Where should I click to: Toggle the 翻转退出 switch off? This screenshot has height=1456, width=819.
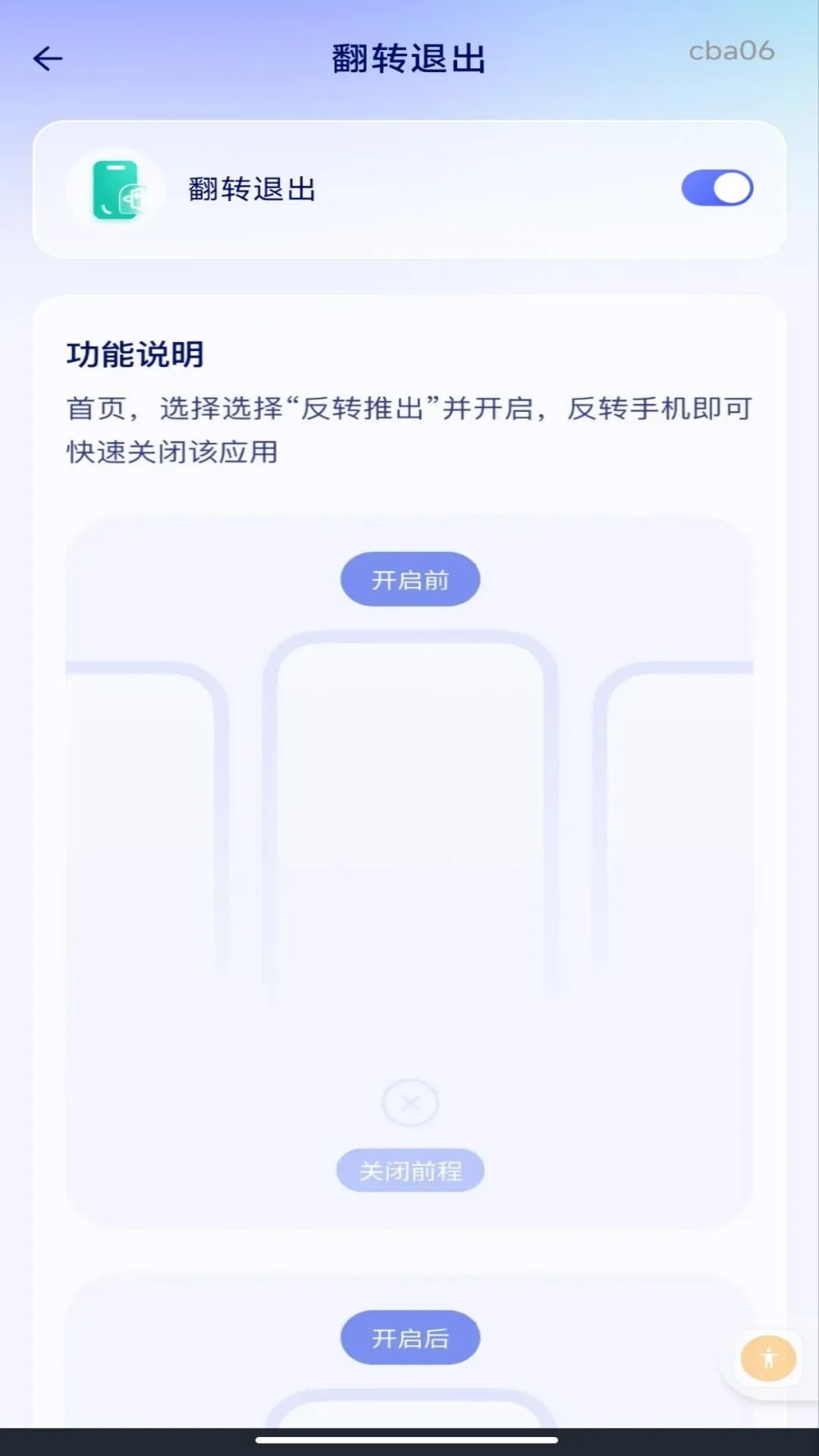point(717,188)
